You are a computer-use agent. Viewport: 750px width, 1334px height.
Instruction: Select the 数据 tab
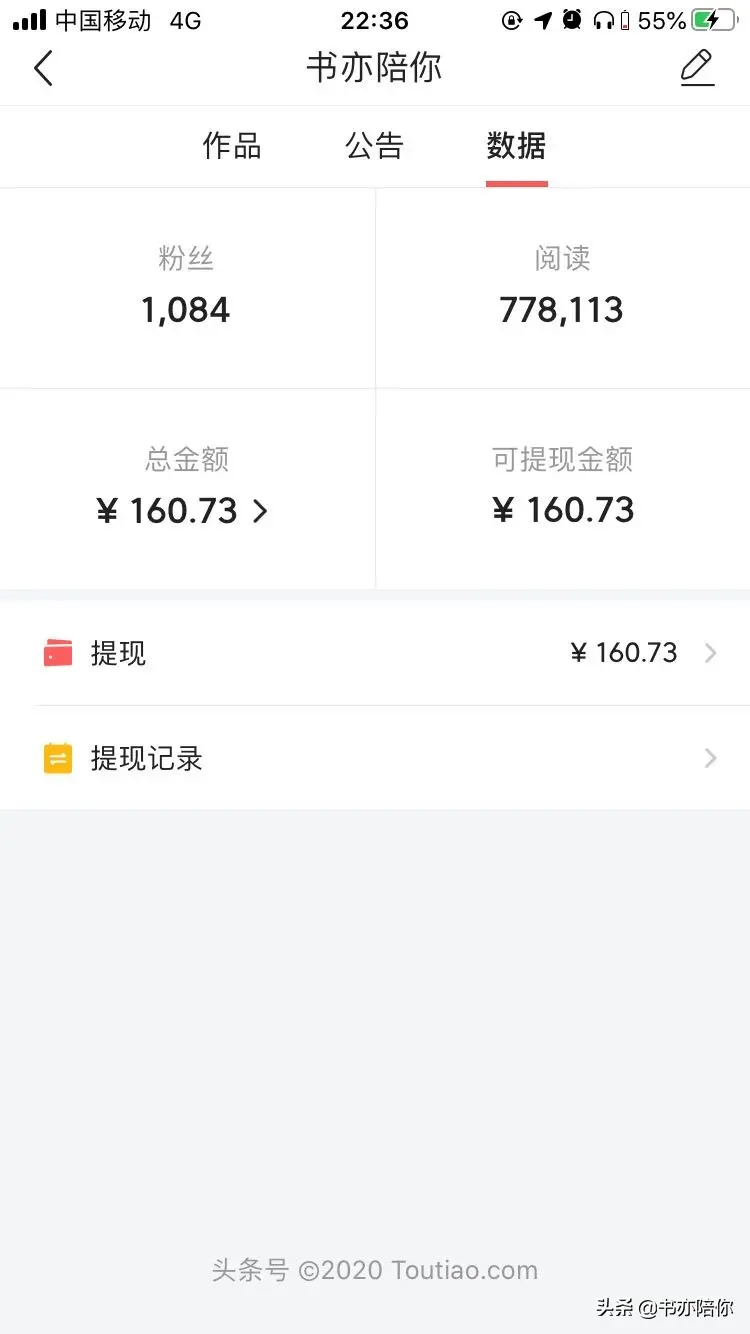[516, 147]
